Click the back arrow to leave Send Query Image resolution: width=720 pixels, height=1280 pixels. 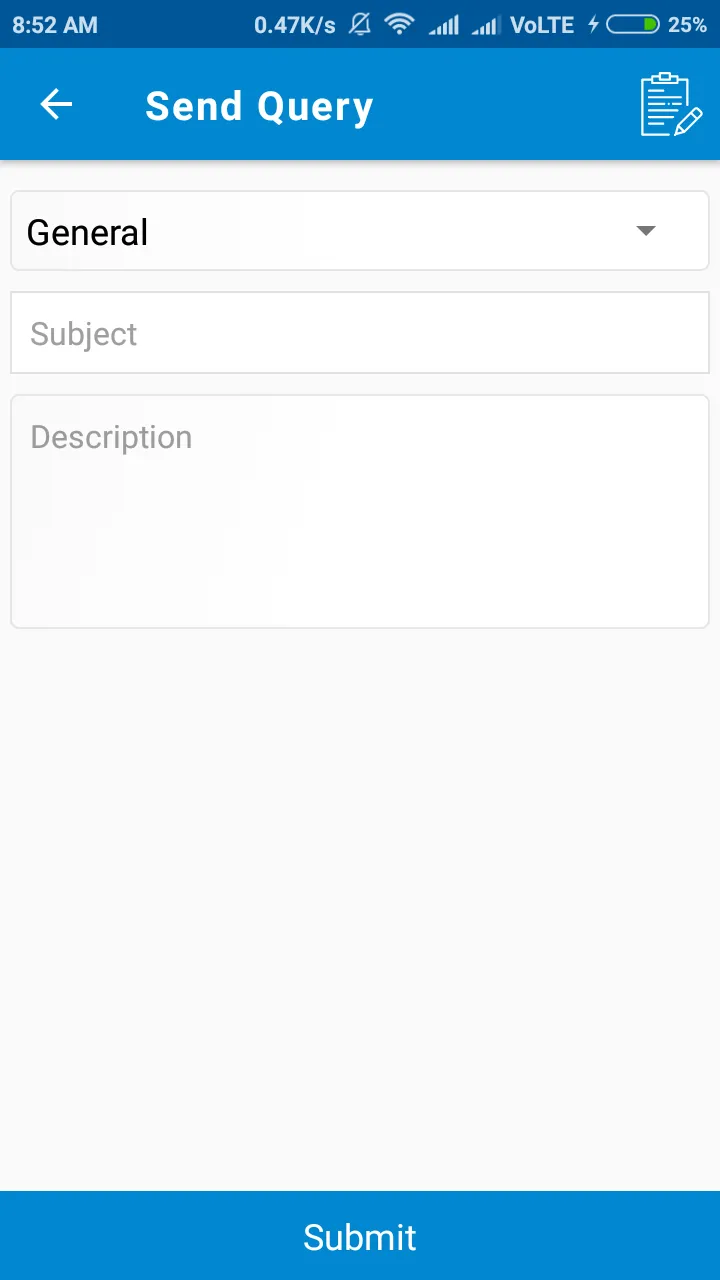[x=55, y=104]
